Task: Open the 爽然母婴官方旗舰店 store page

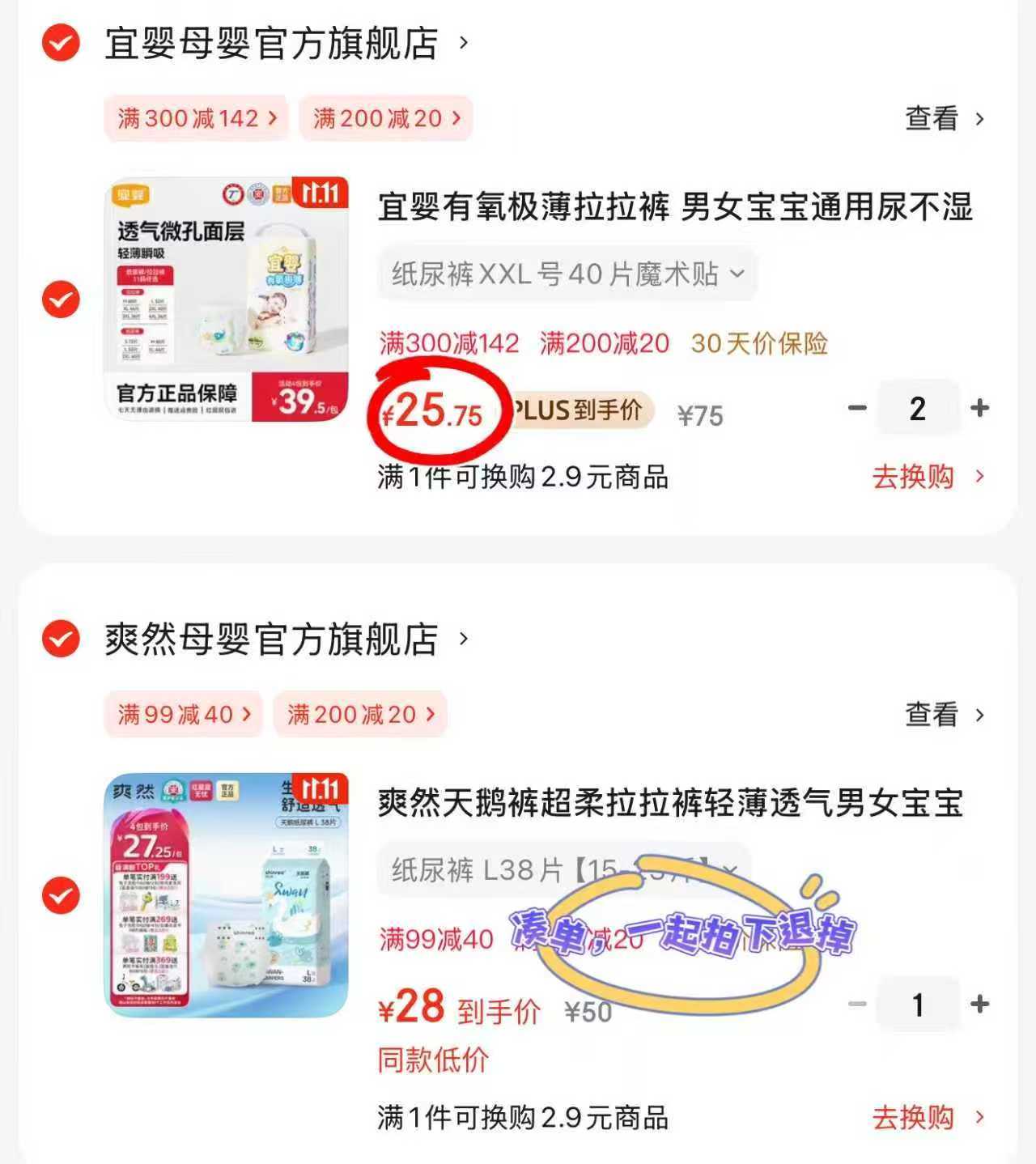Action: pos(271,639)
